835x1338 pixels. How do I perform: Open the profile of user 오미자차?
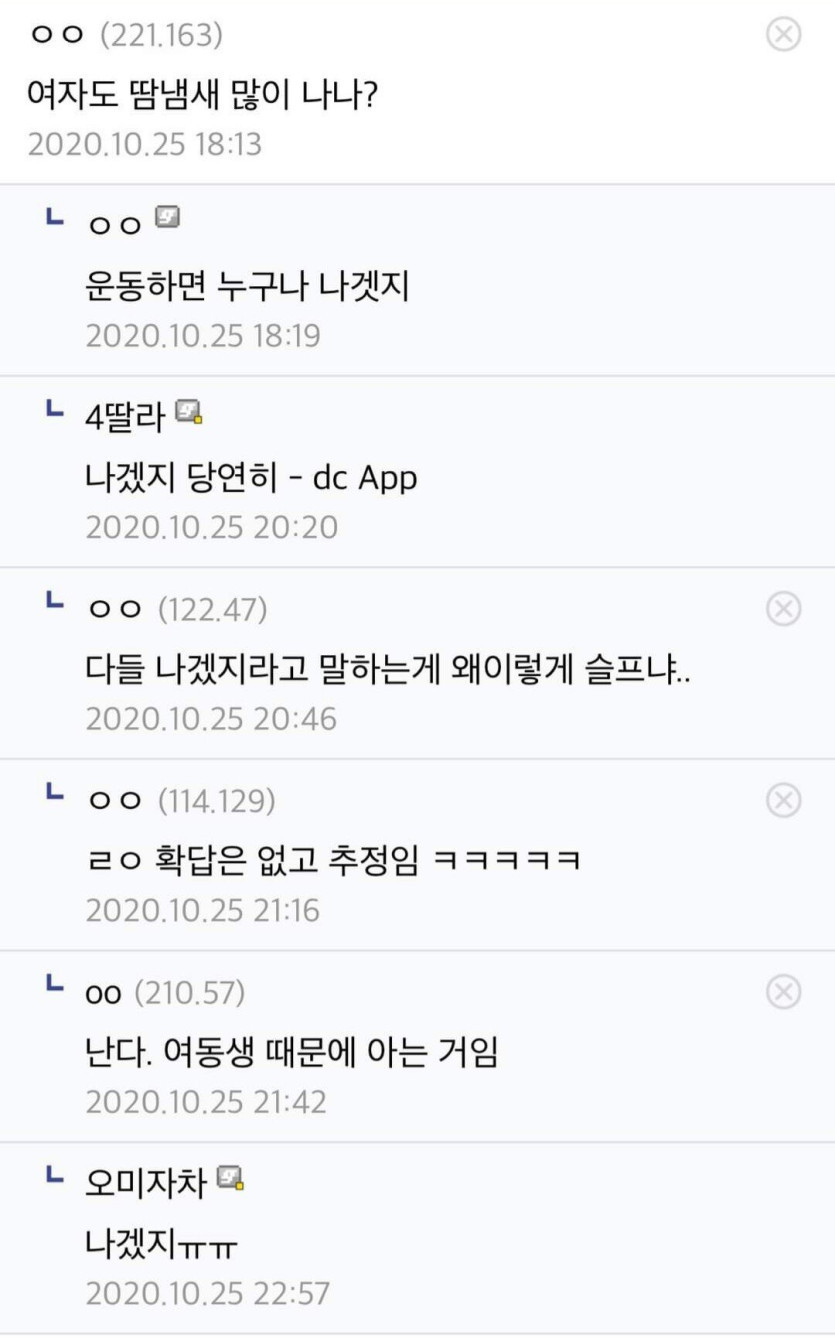147,1184
